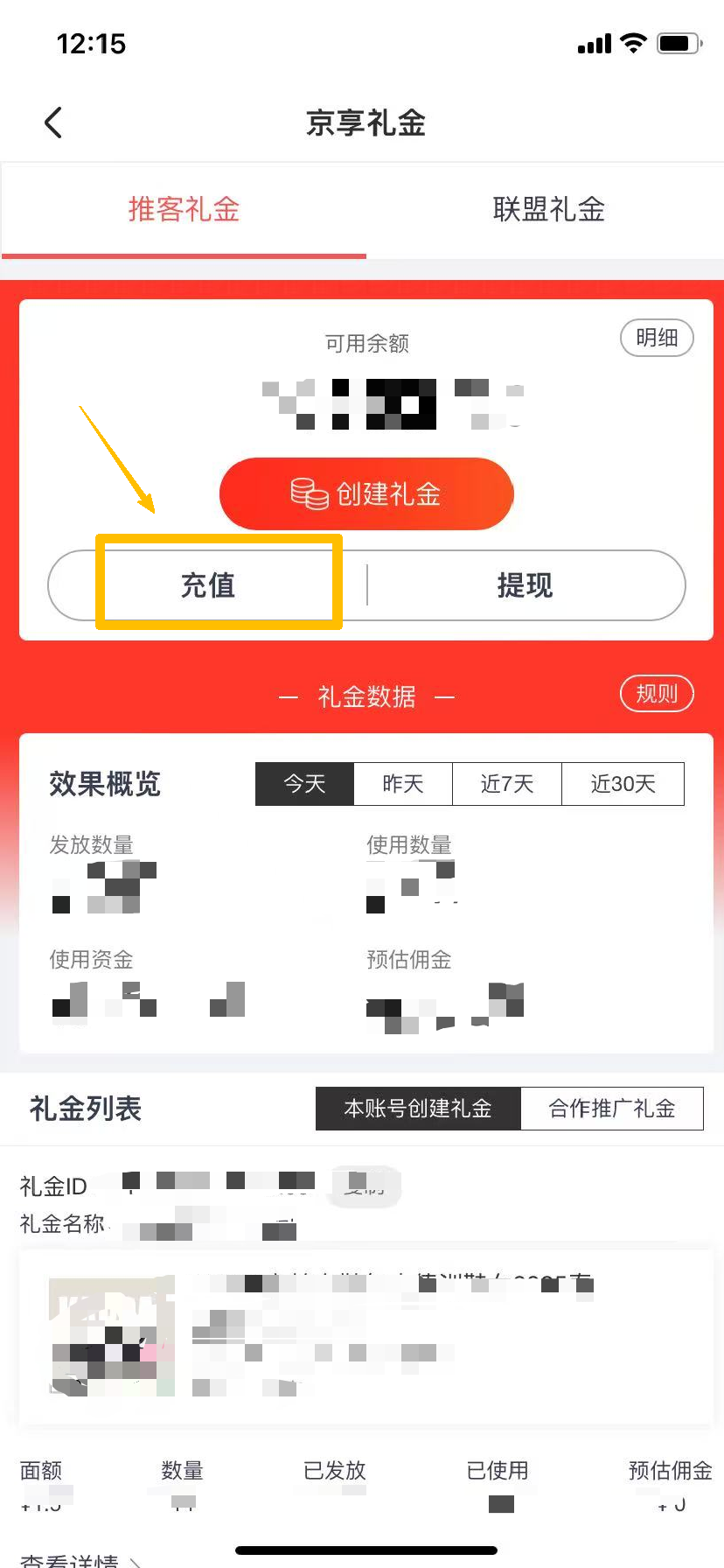The image size is (724, 1568).
Task: Open the 规则 rules
Action: tap(656, 694)
